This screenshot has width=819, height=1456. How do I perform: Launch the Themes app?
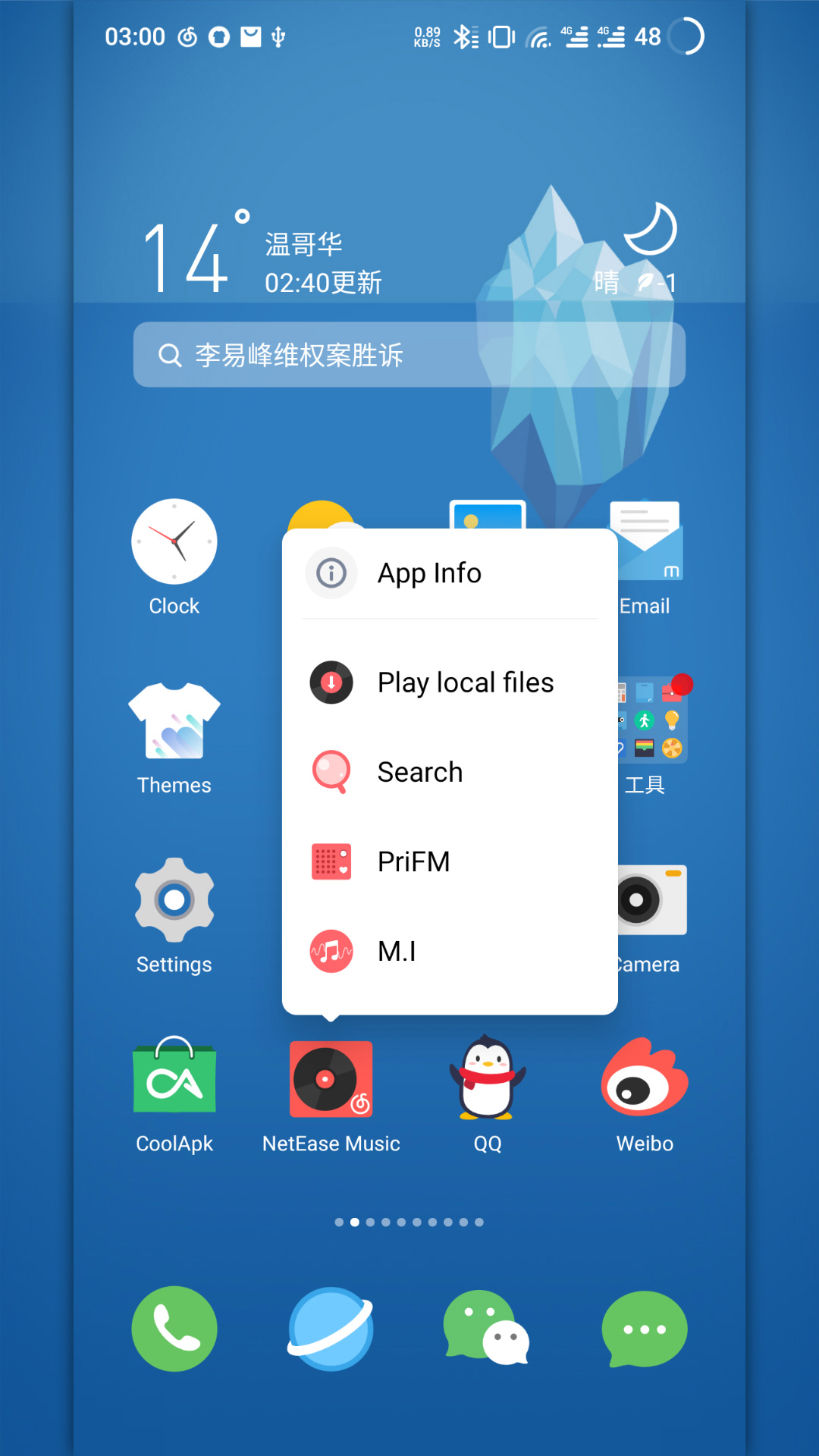pyautogui.click(x=174, y=737)
